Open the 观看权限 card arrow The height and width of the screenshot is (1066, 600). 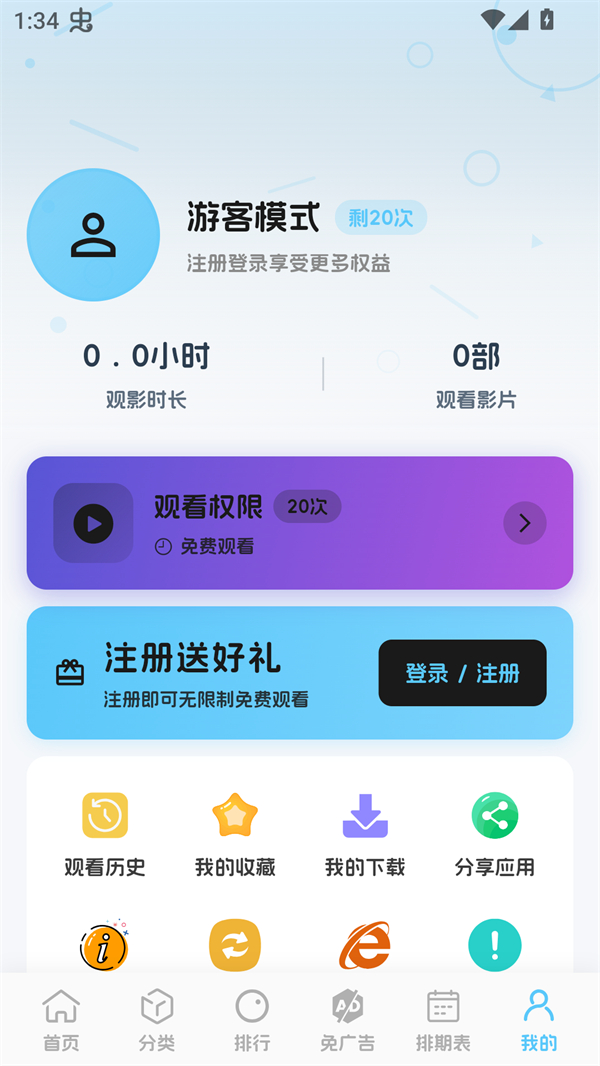(525, 523)
